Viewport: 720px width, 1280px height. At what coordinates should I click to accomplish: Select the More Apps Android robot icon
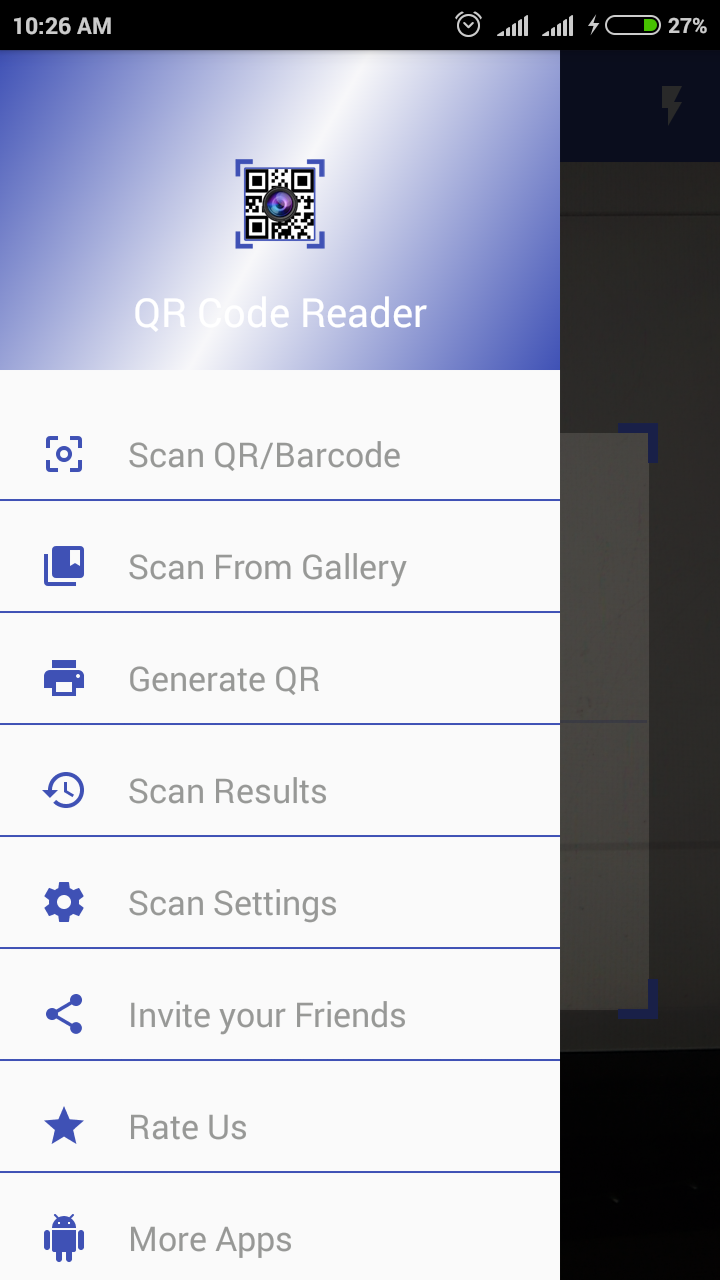pos(64,1239)
